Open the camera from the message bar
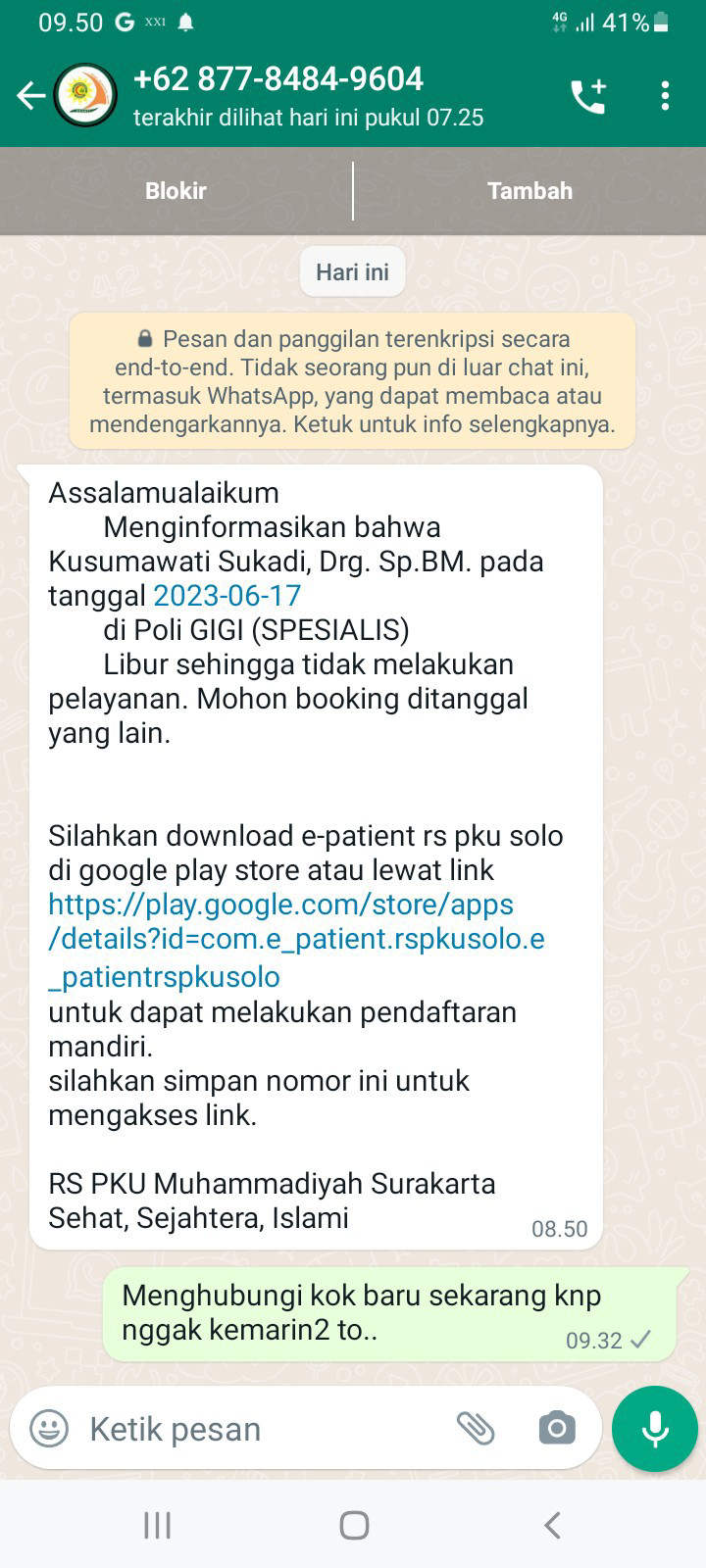Screen dimensions: 706x1568 [x=557, y=1429]
